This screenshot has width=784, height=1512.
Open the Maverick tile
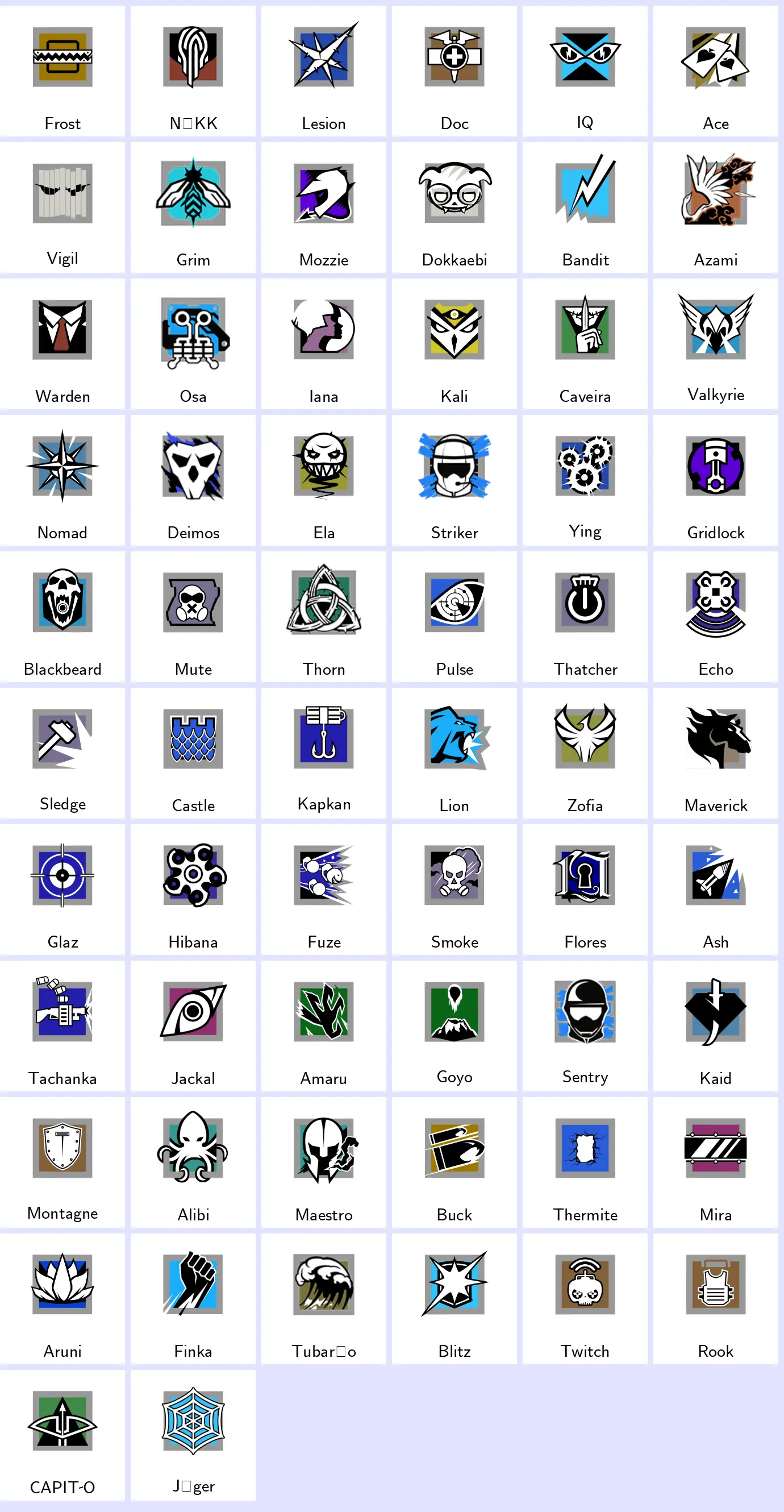click(x=715, y=753)
